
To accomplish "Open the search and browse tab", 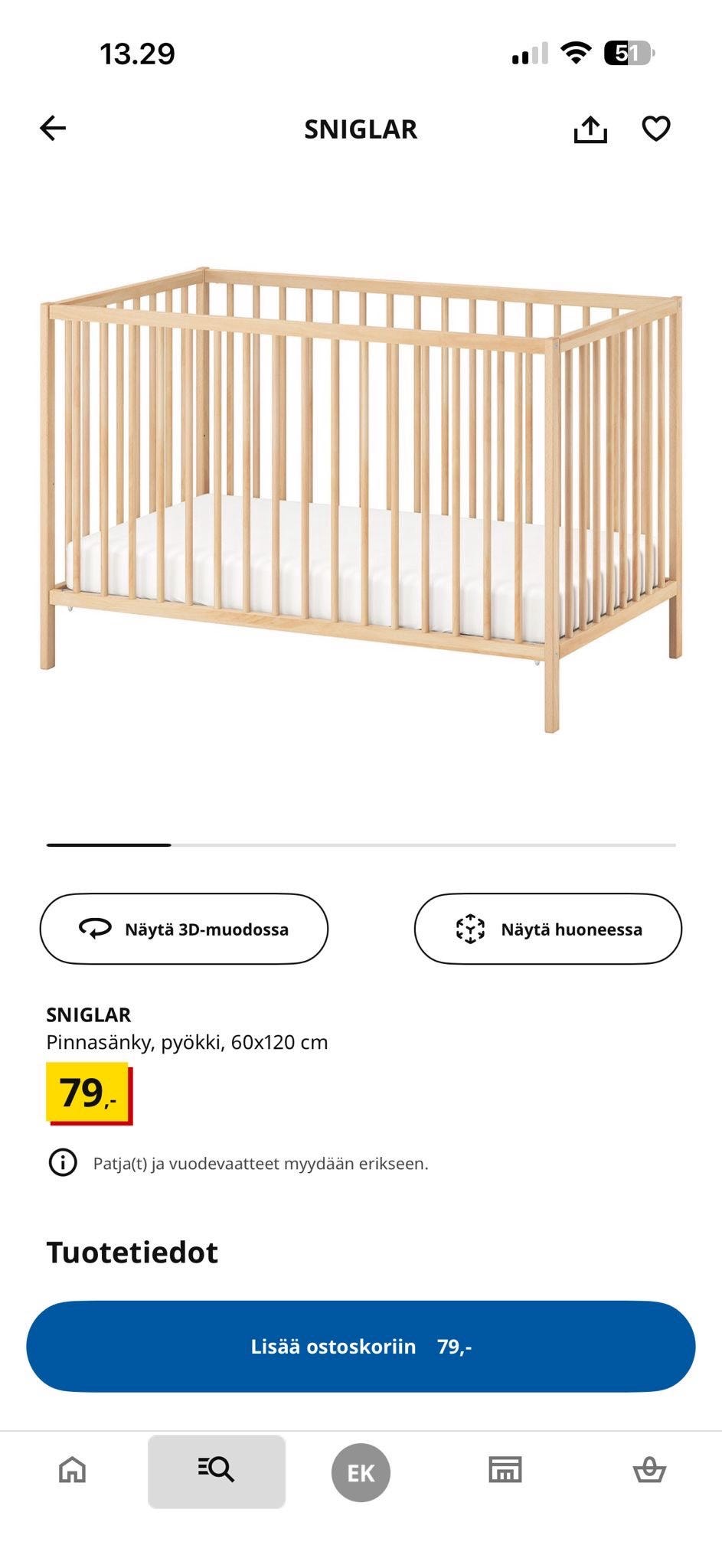I will (217, 1471).
